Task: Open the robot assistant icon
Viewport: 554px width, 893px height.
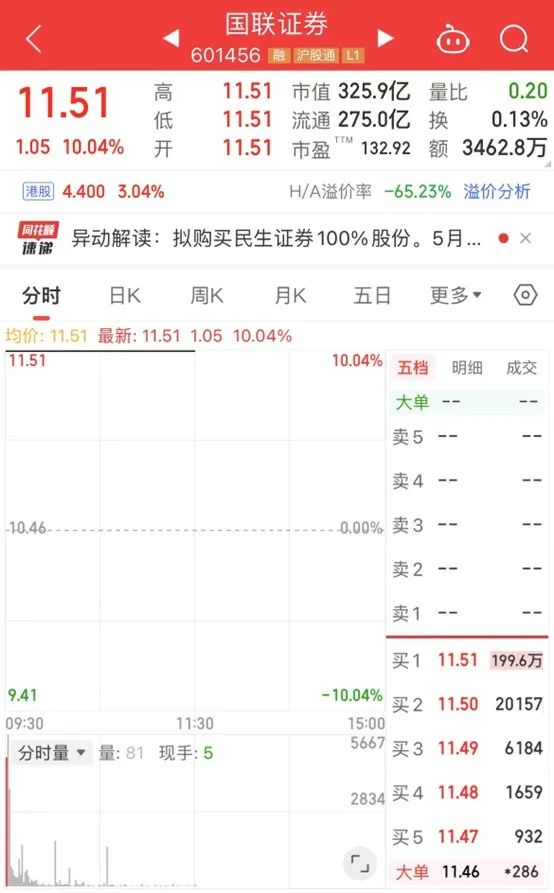Action: (453, 39)
